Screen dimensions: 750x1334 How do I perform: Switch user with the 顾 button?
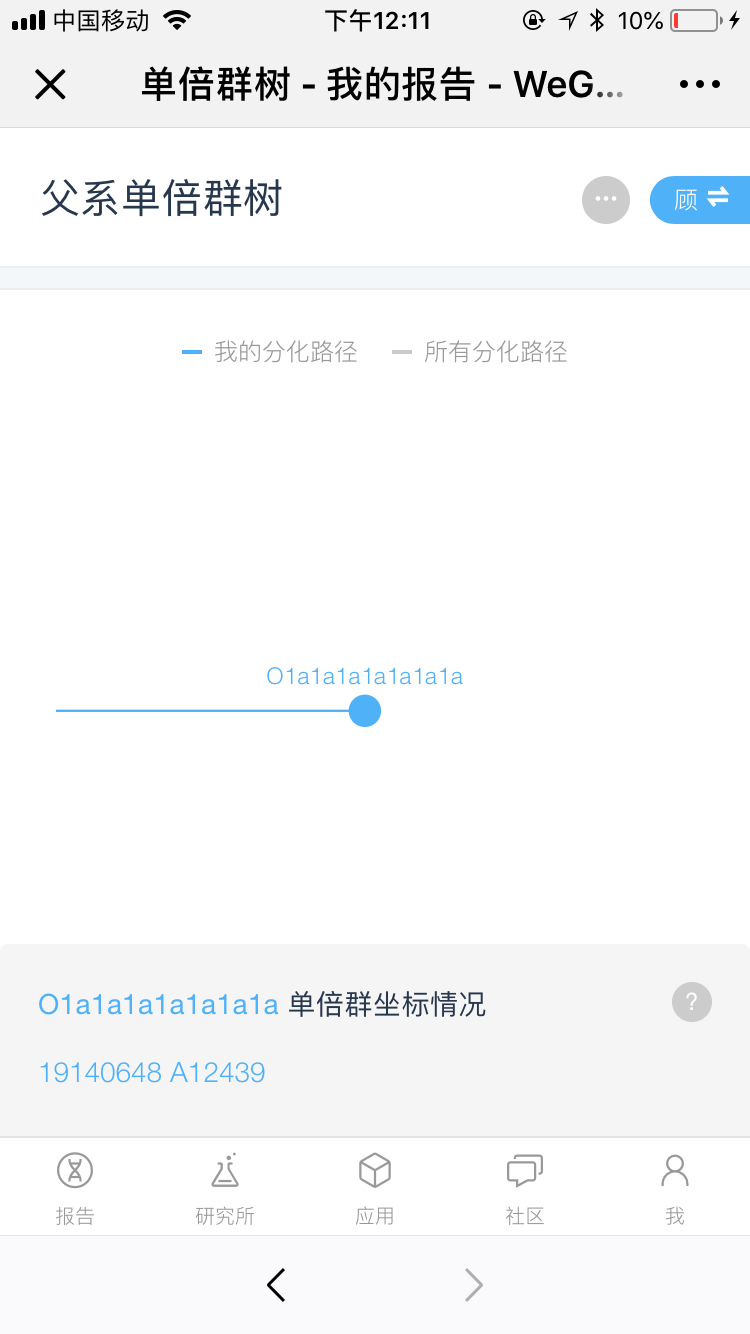[700, 199]
